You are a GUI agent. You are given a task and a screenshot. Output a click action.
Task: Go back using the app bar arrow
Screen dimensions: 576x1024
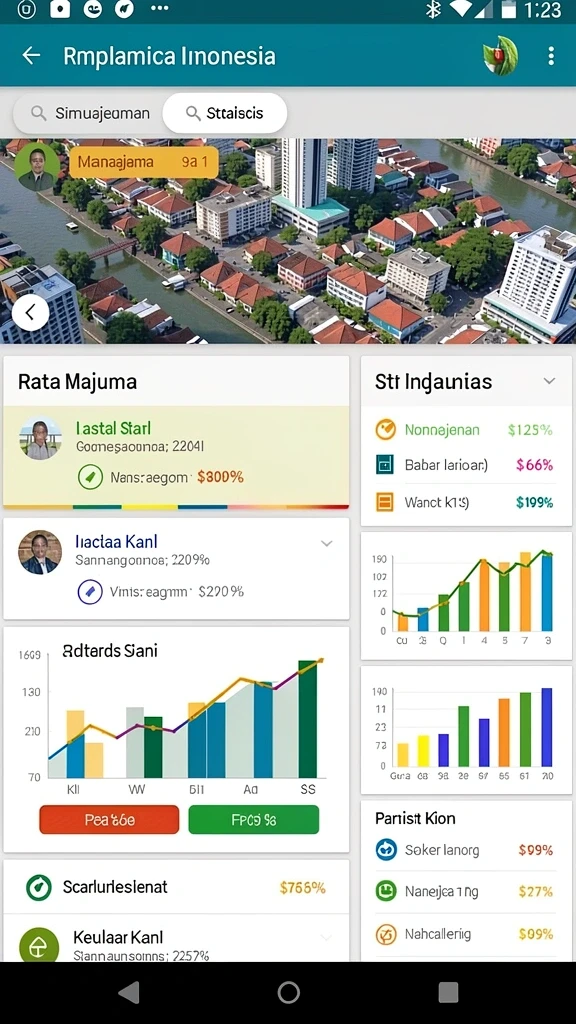[x=31, y=56]
